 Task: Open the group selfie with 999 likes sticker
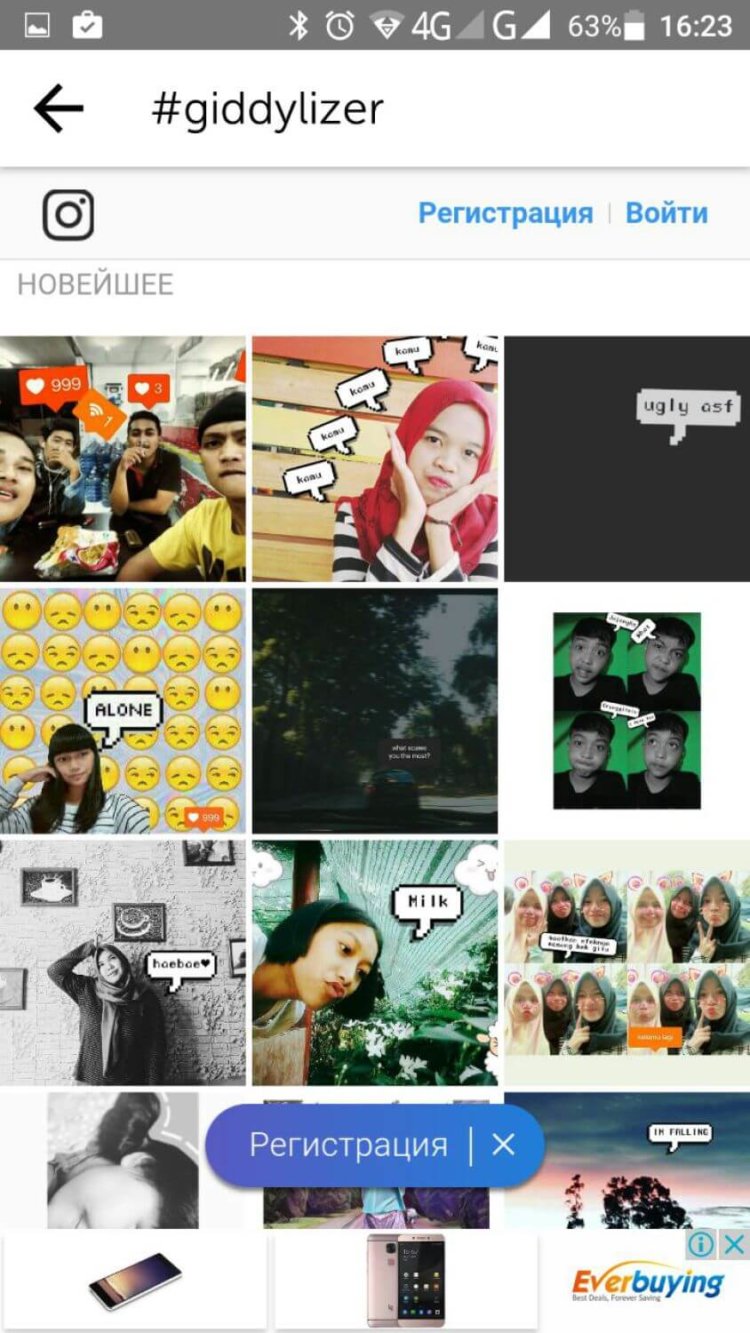tap(122, 459)
